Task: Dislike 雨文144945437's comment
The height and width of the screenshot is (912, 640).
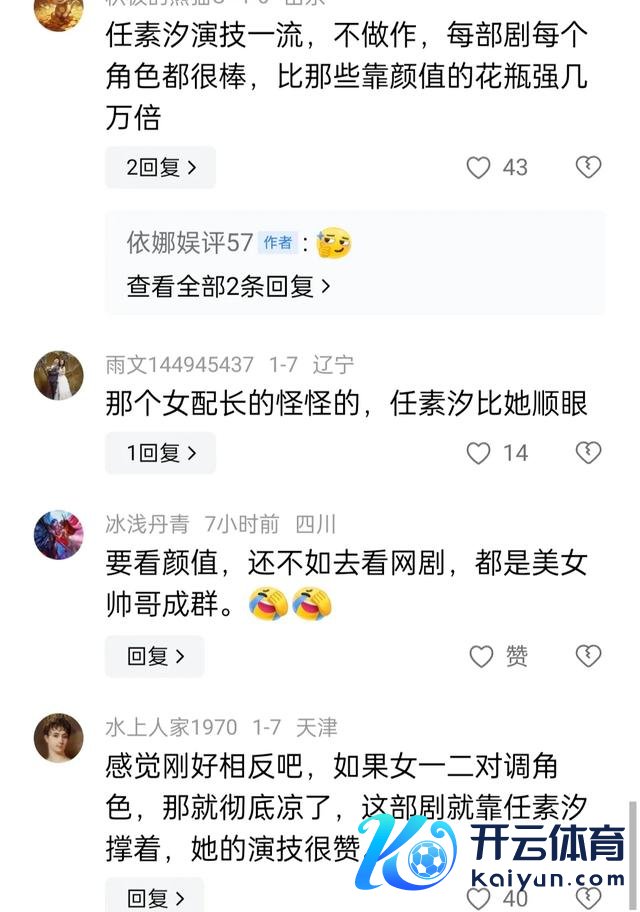Action: click(588, 454)
